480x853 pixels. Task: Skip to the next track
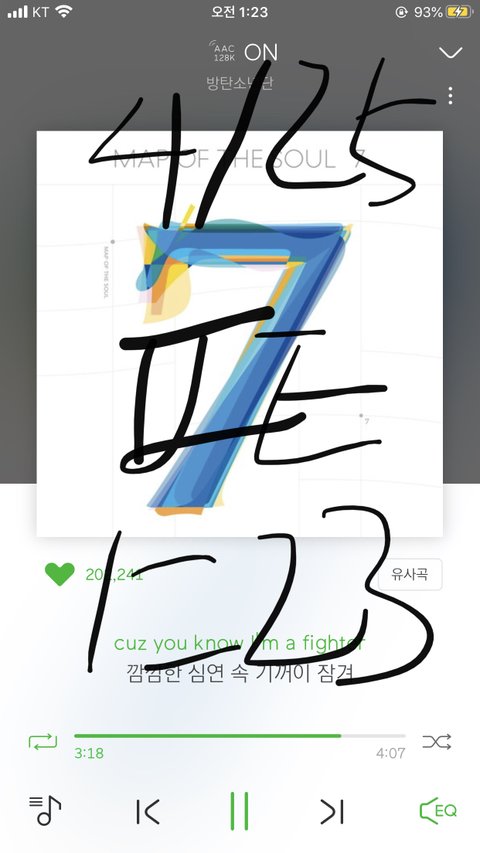point(331,812)
